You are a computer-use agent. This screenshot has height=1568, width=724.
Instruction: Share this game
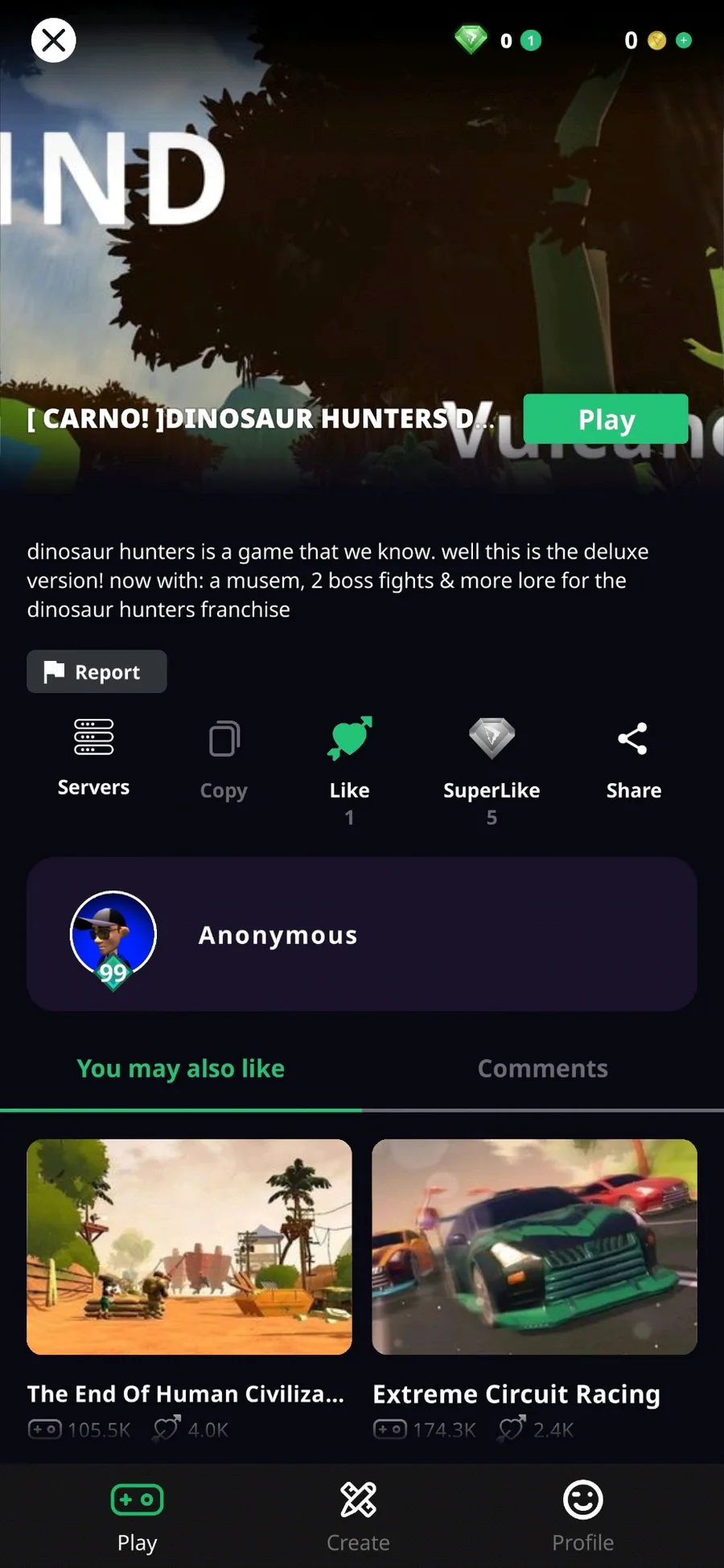[x=633, y=757]
